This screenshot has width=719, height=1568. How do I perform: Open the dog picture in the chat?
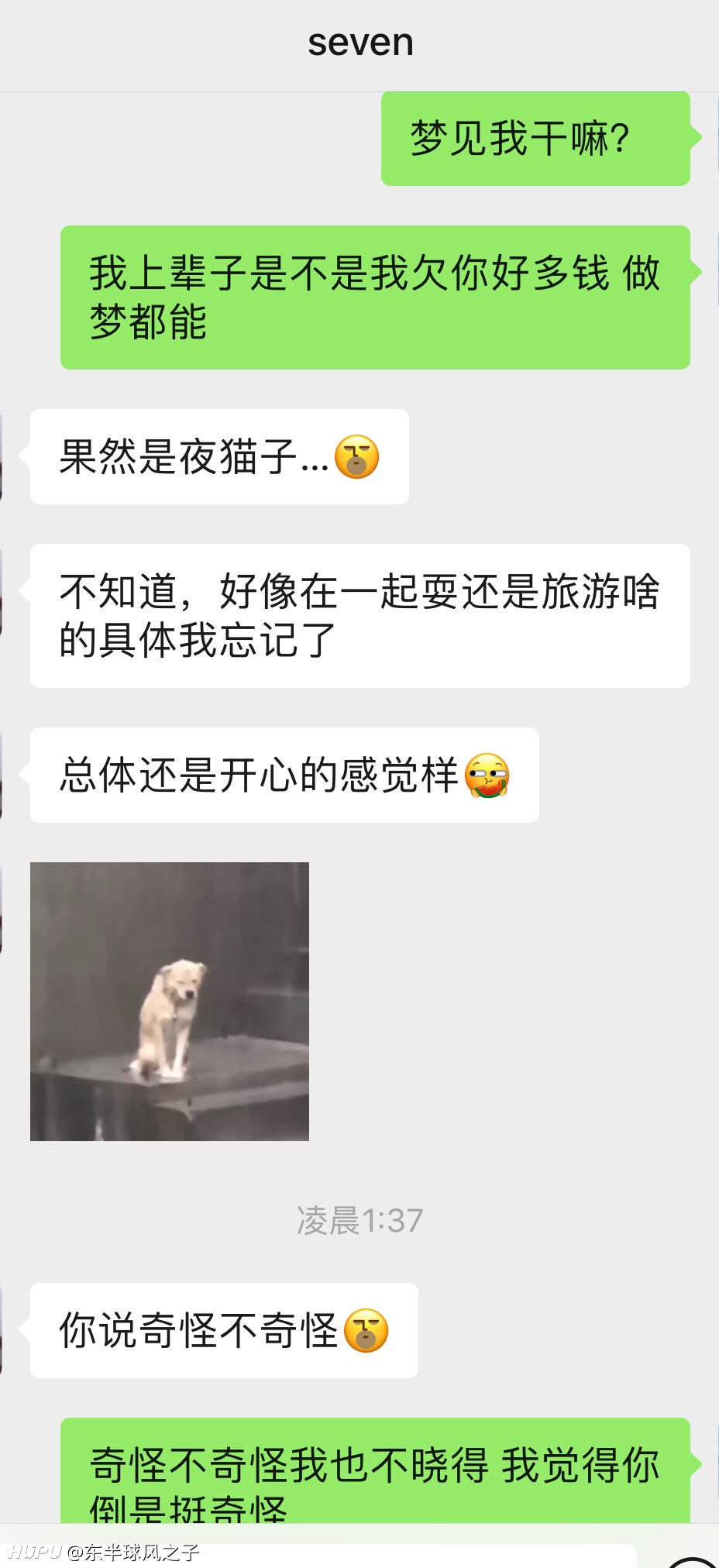tap(170, 1001)
